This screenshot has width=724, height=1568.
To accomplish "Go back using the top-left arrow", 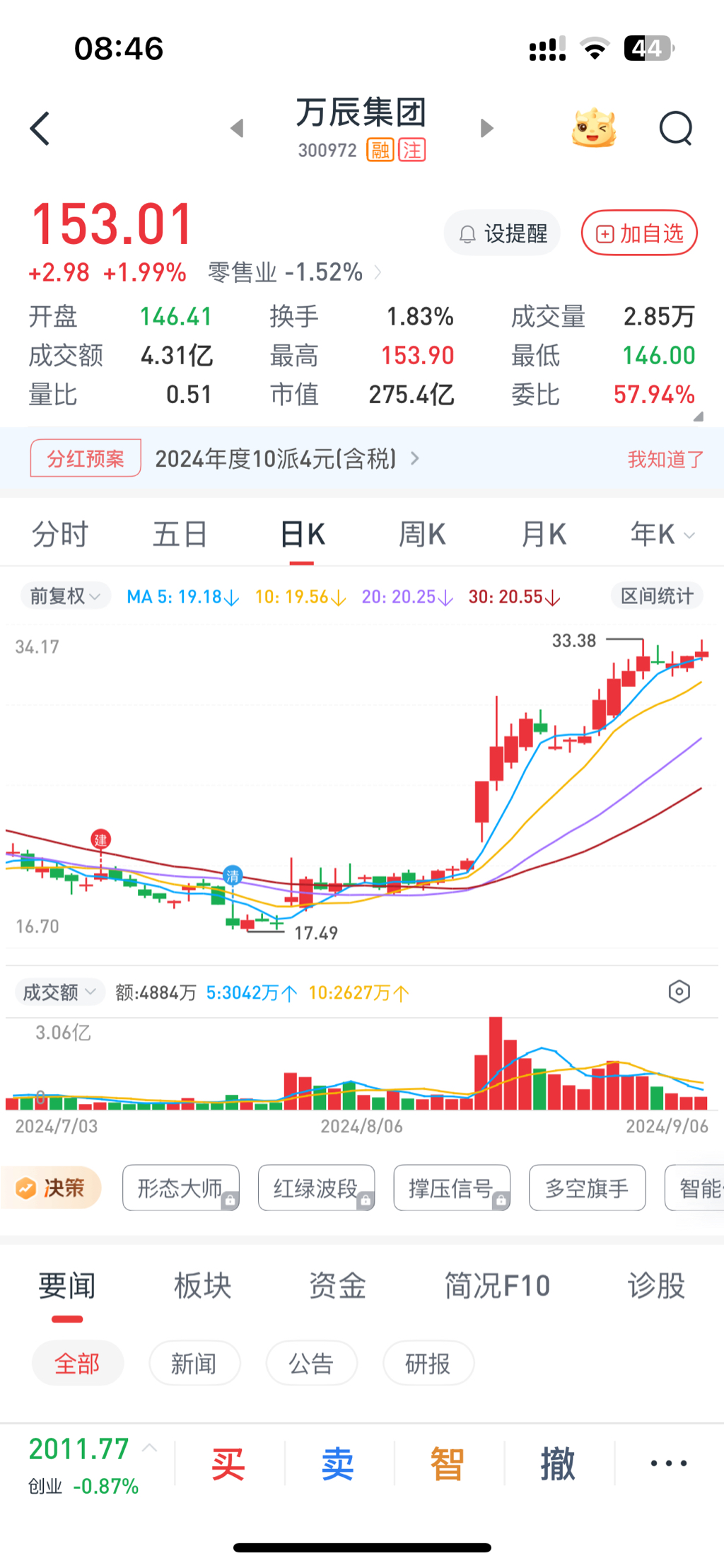I will (x=40, y=129).
